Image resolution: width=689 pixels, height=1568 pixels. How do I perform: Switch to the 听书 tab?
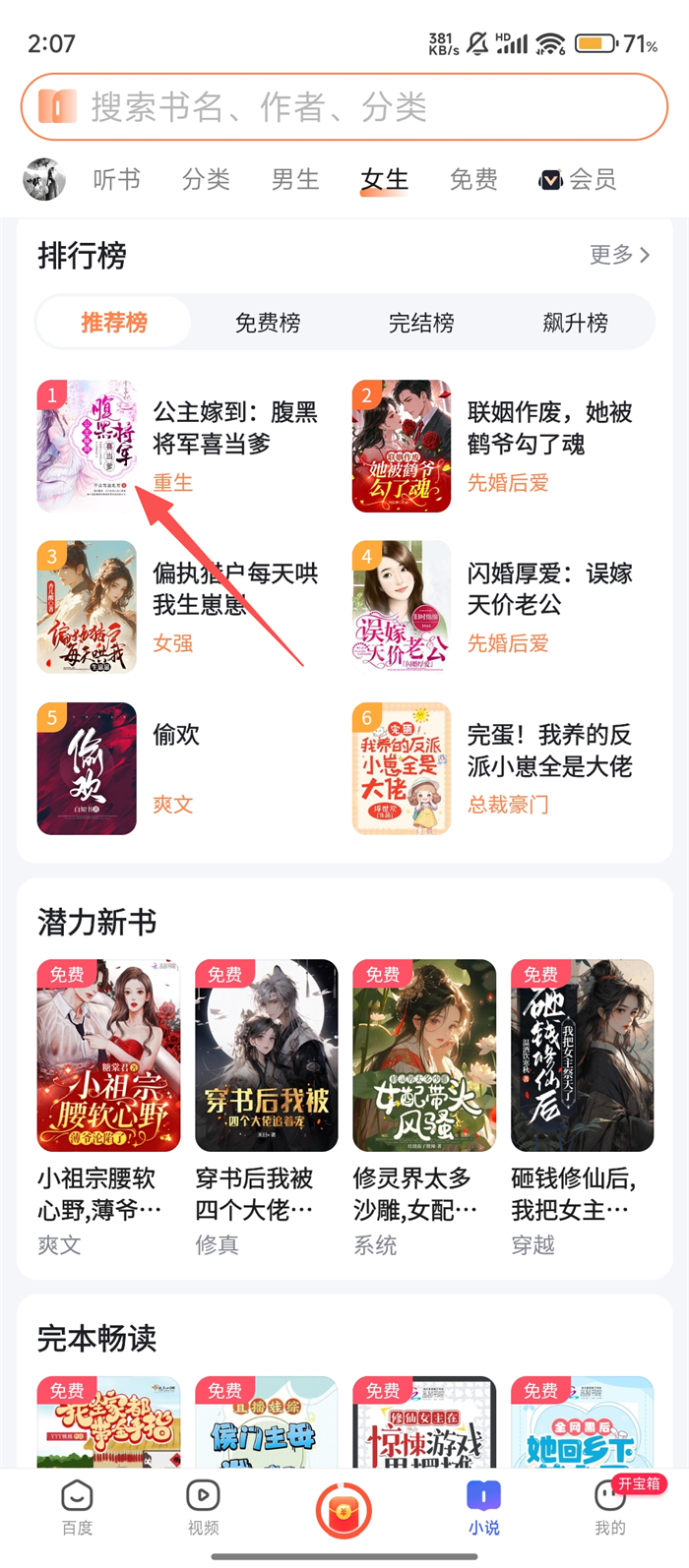[x=117, y=180]
